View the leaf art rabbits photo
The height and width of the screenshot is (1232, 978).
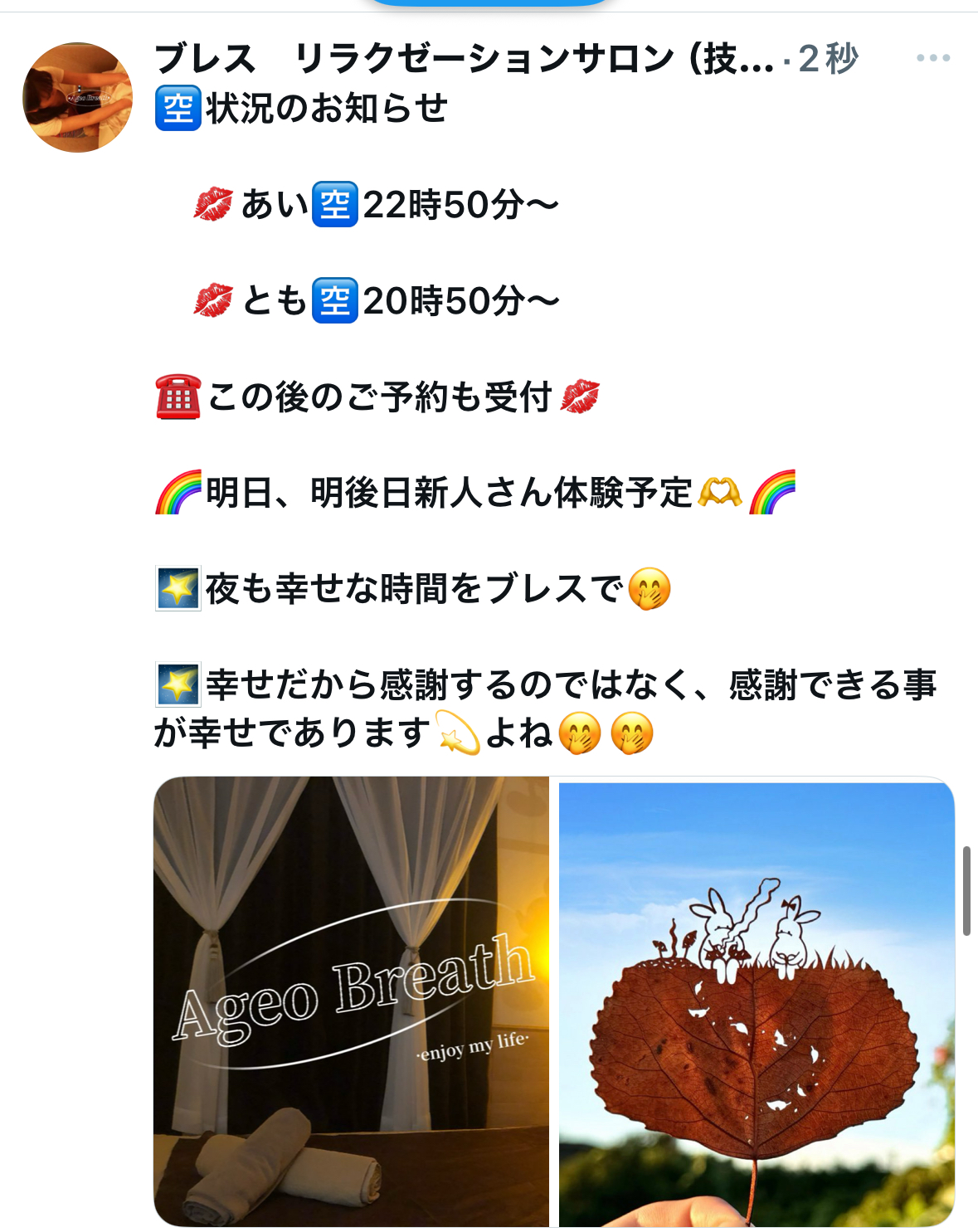(x=757, y=1002)
